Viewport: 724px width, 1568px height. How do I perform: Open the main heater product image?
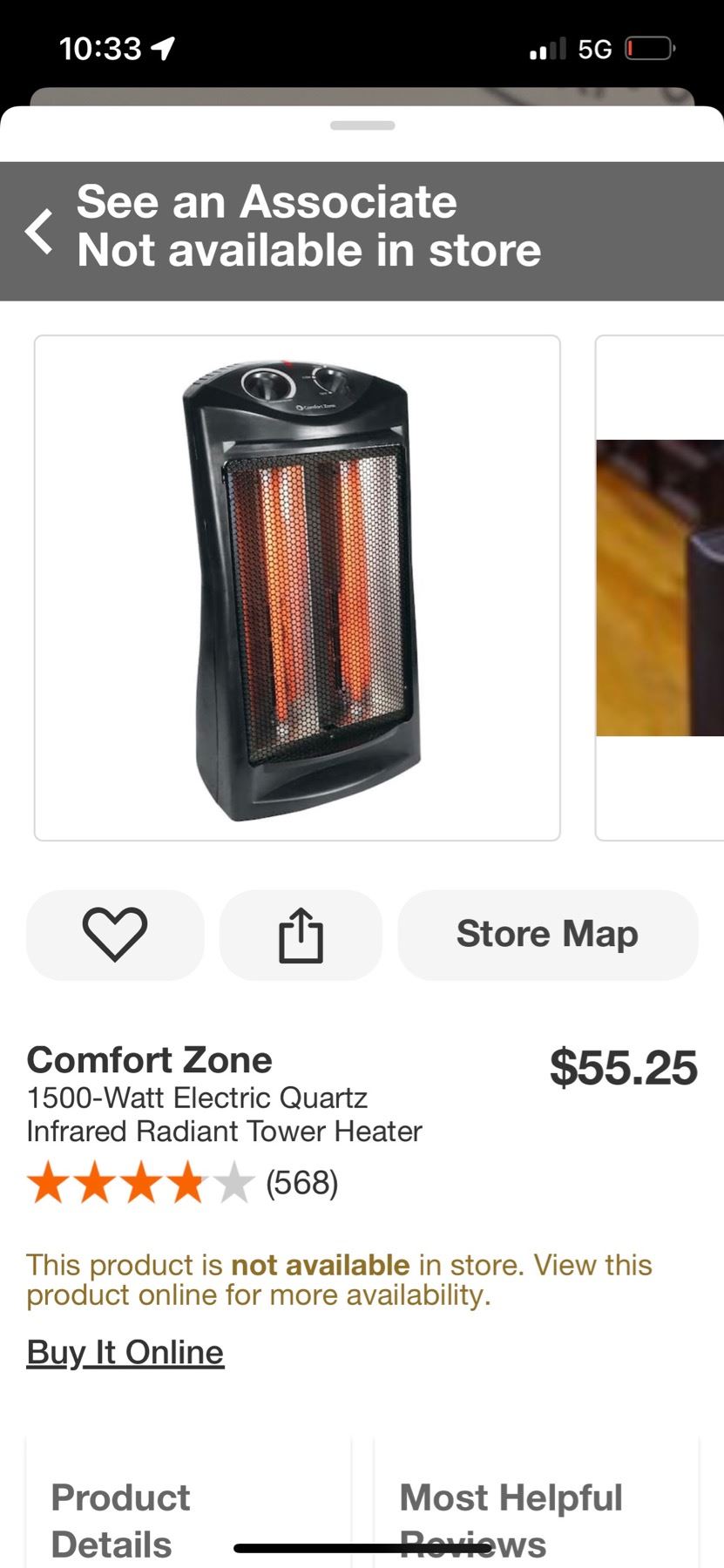[x=297, y=588]
